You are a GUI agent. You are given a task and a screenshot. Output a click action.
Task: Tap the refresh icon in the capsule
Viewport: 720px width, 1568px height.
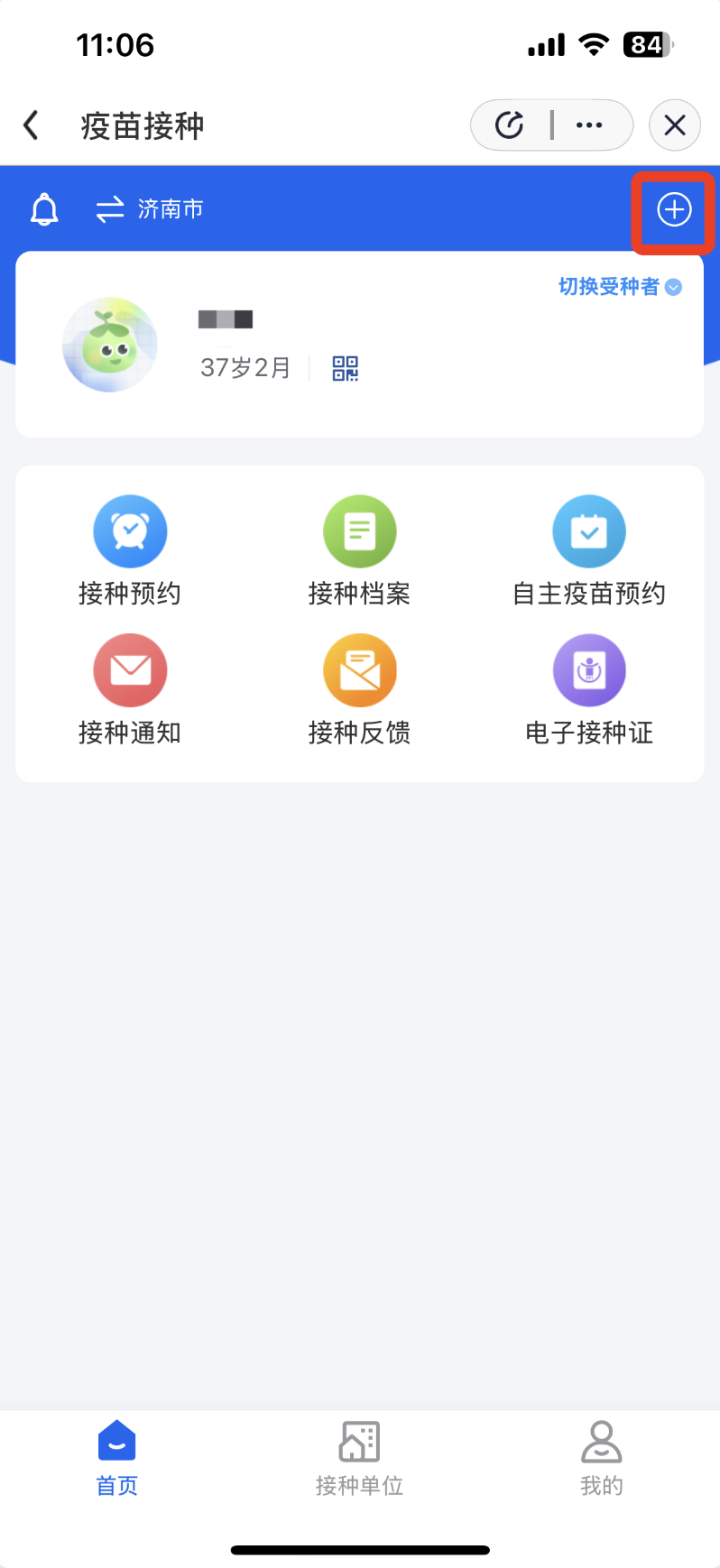click(x=510, y=125)
